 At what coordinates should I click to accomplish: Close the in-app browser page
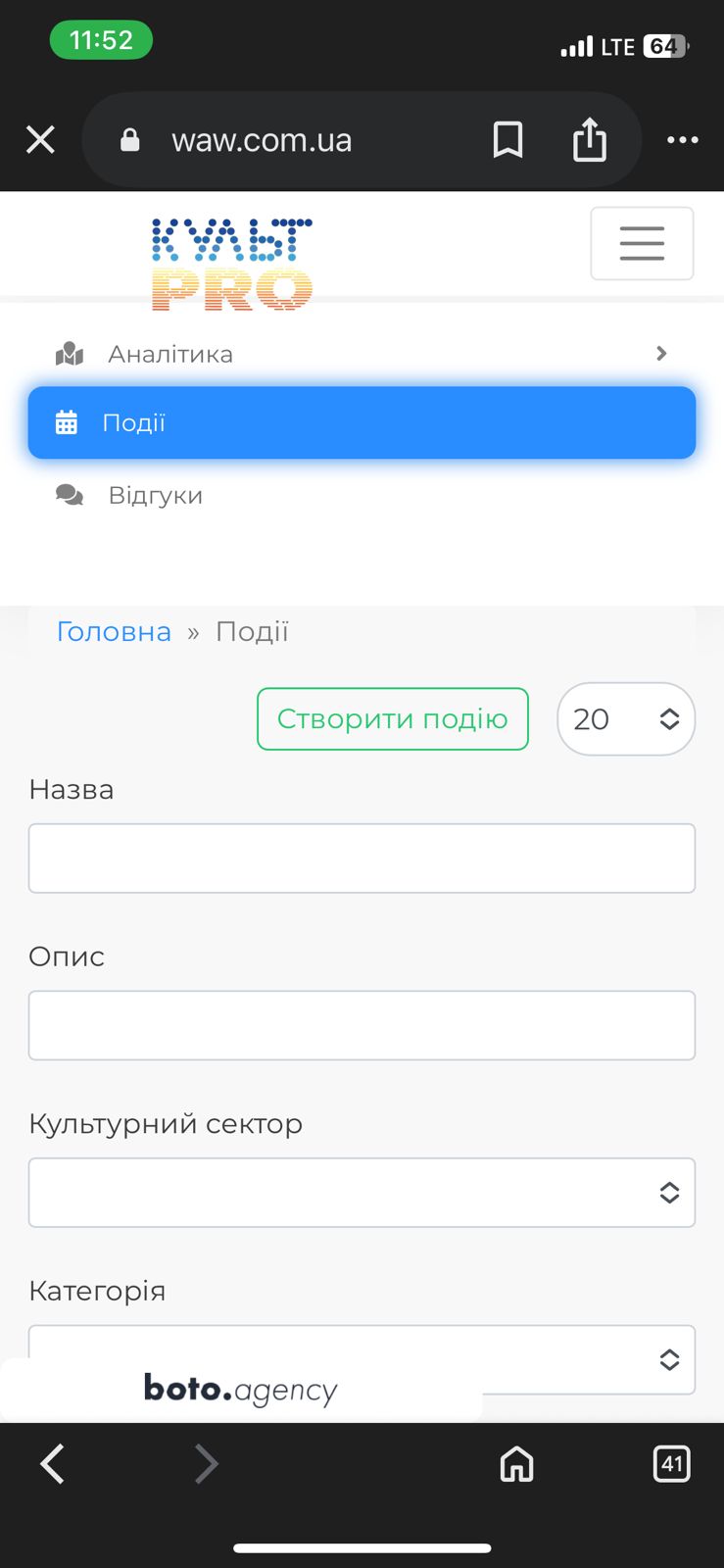[x=40, y=139]
